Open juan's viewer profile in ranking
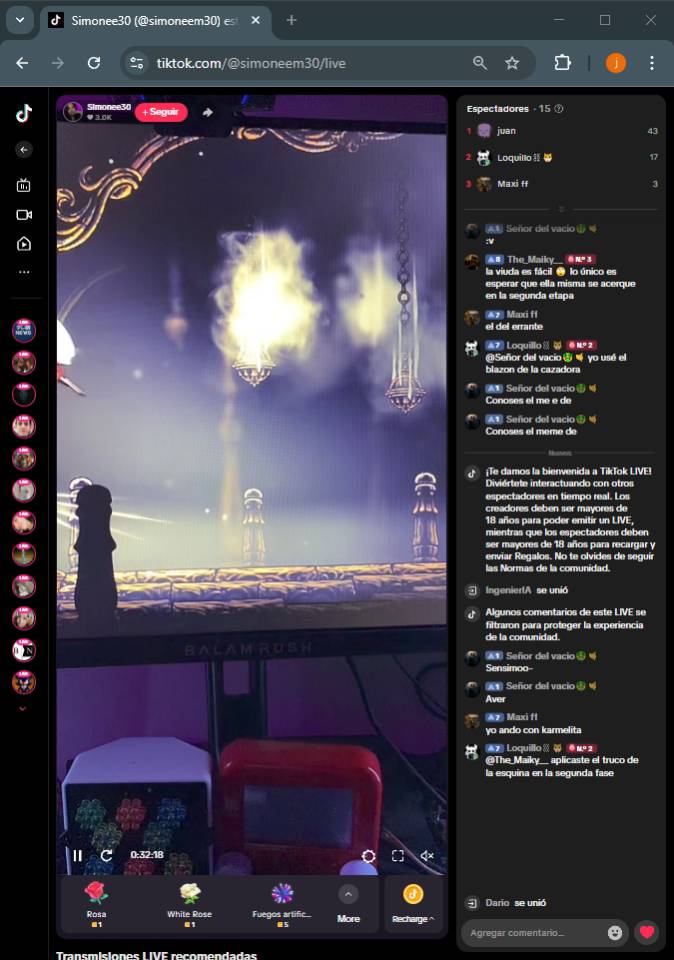The image size is (674, 960). click(x=506, y=131)
